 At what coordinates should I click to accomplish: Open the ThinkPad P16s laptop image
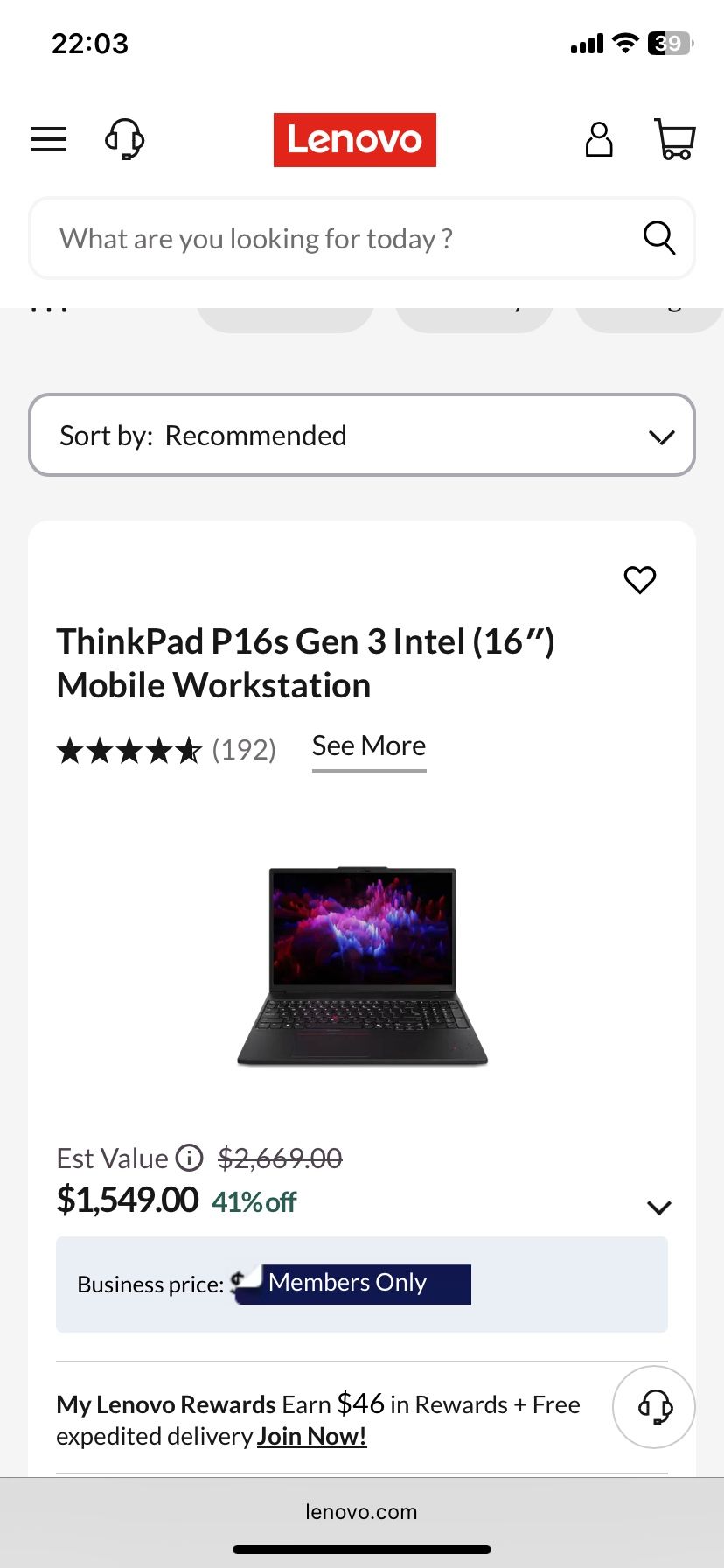click(x=362, y=966)
